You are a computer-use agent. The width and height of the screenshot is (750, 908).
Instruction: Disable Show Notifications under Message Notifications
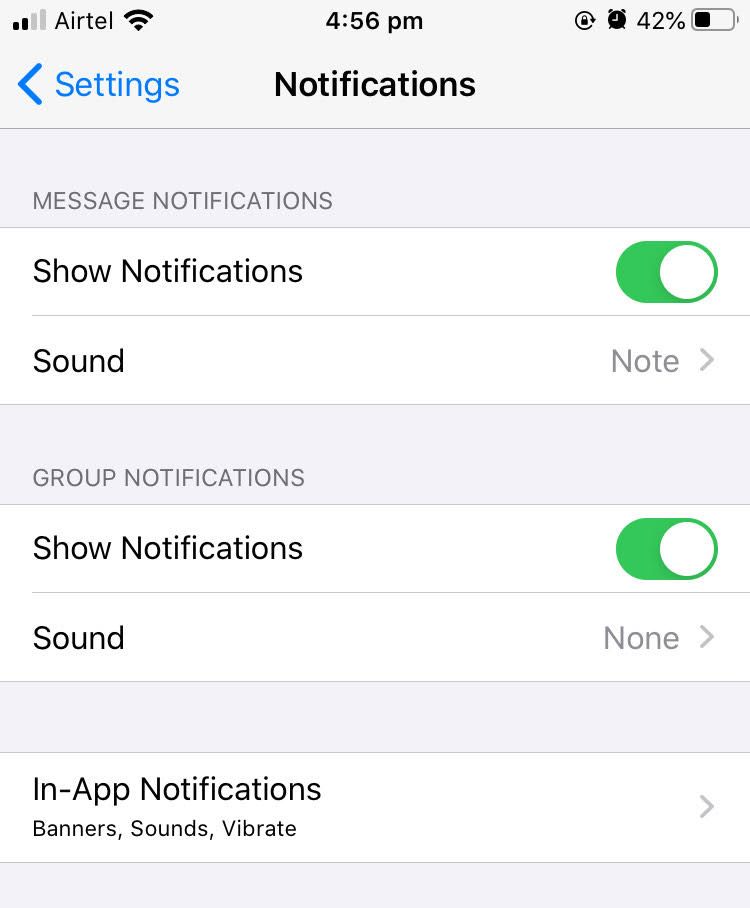666,271
